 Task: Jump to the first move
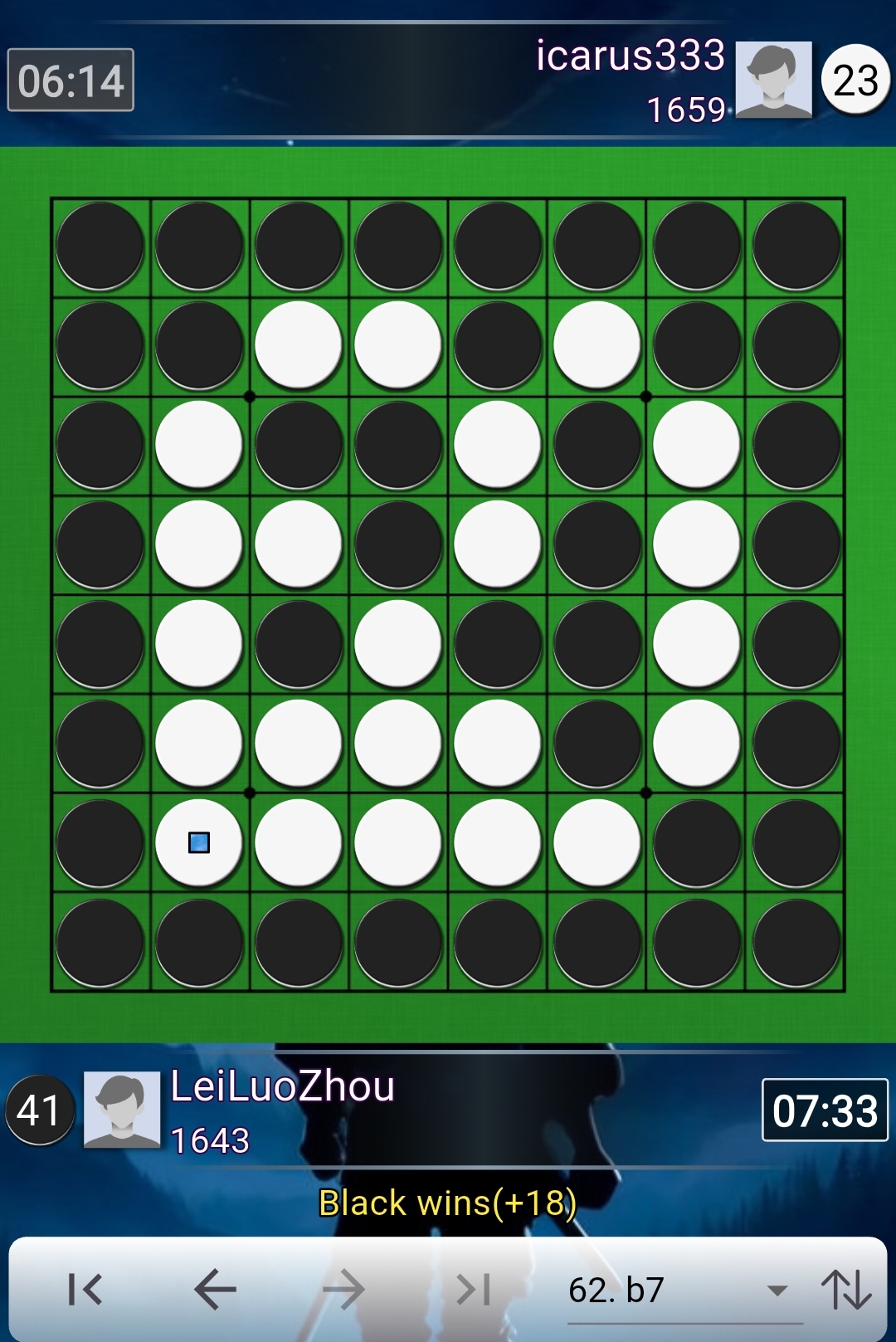coord(85,1289)
